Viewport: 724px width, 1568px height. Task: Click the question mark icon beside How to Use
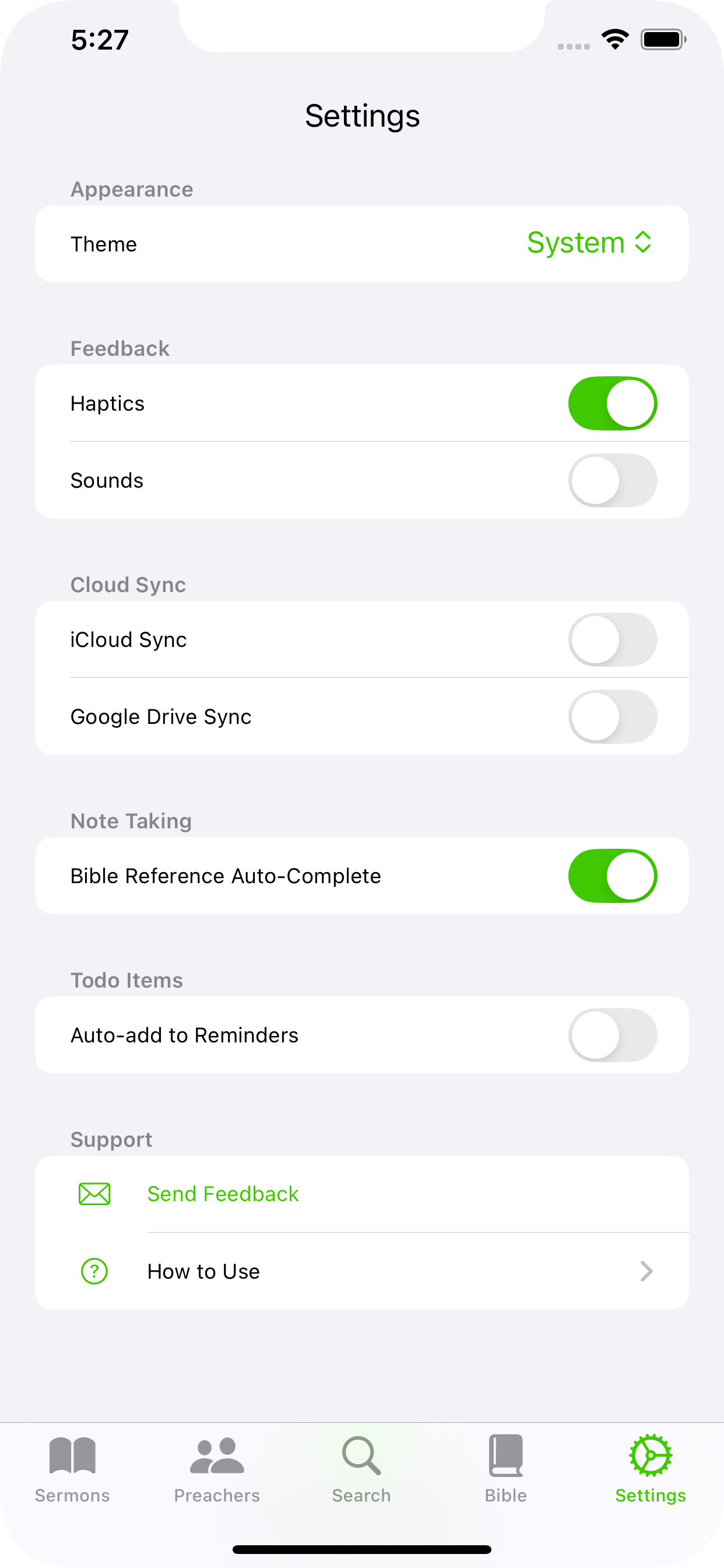point(94,1271)
